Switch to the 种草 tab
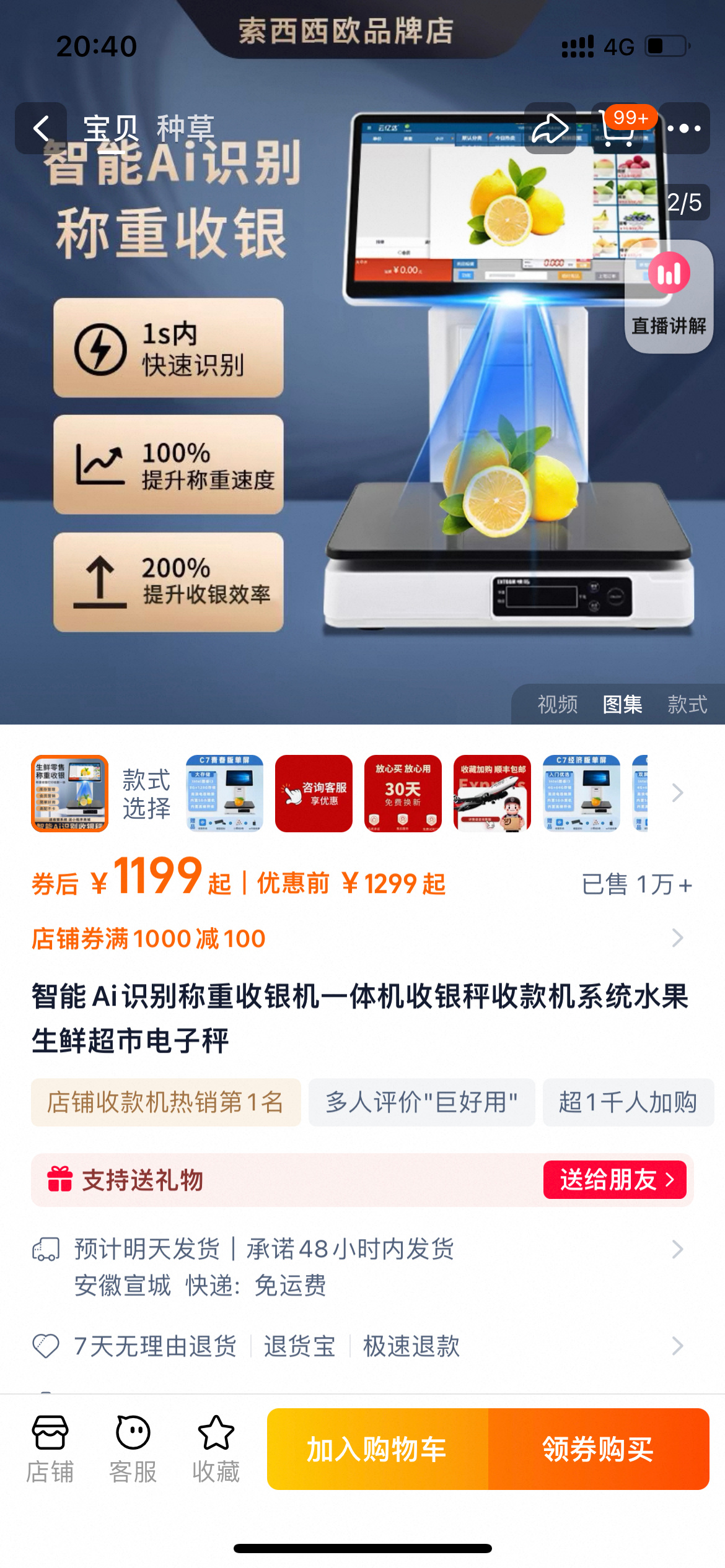725x1568 pixels. [185, 129]
